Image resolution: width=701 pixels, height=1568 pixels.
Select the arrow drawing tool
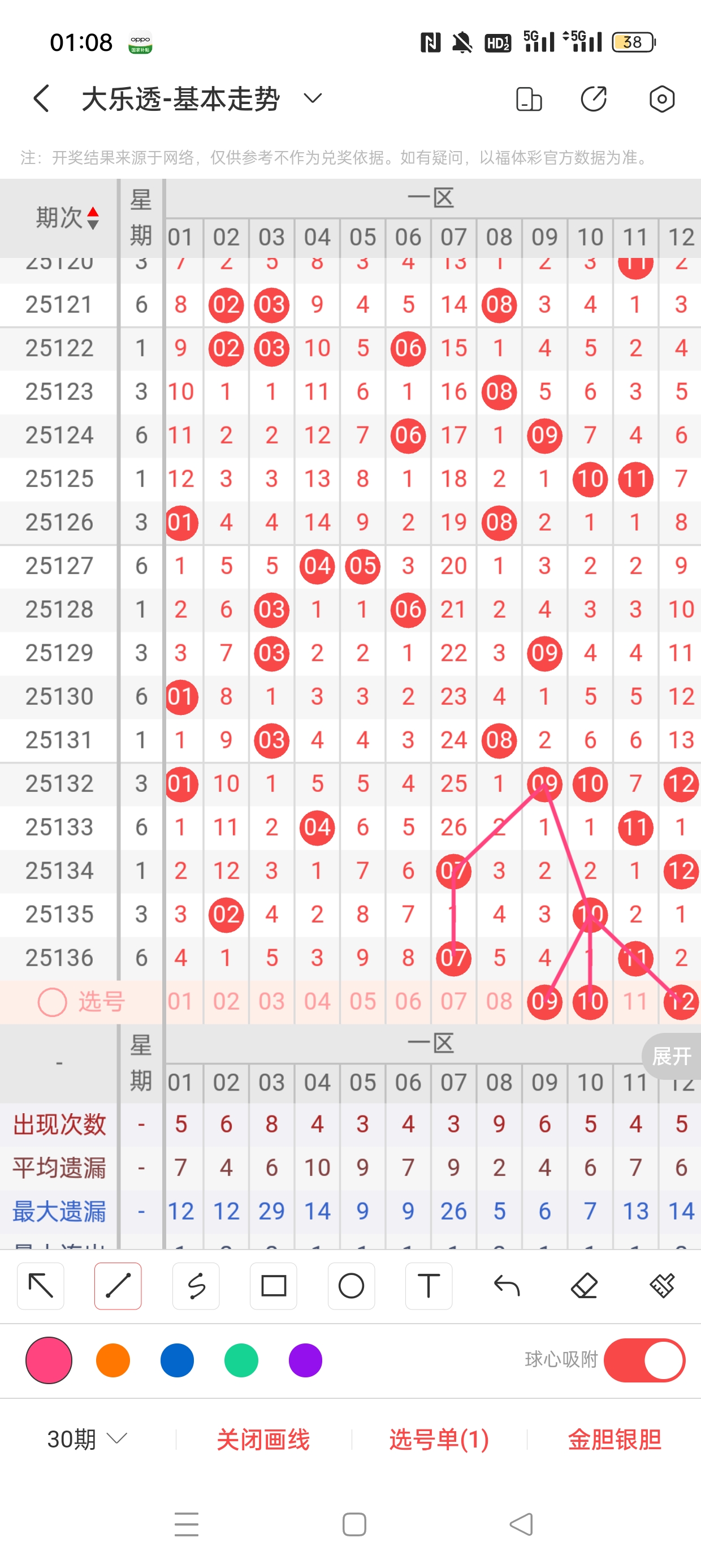pos(41,1286)
